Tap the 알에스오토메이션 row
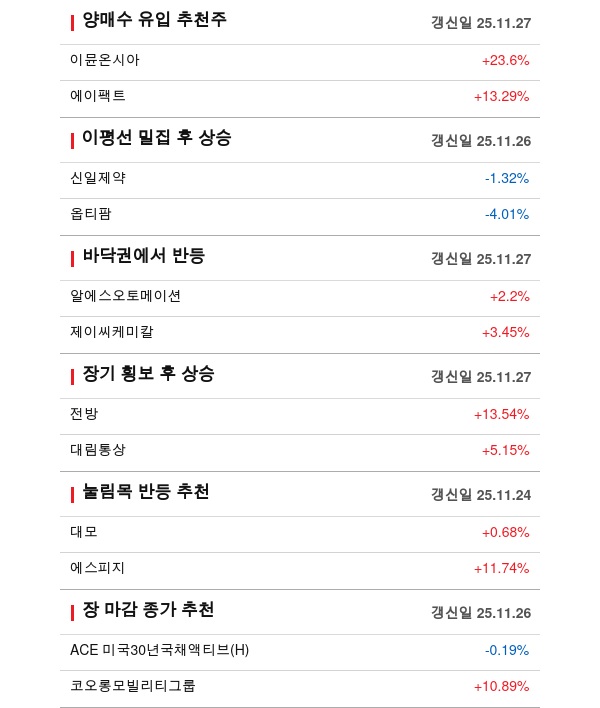The height and width of the screenshot is (708, 600). (x=126, y=296)
